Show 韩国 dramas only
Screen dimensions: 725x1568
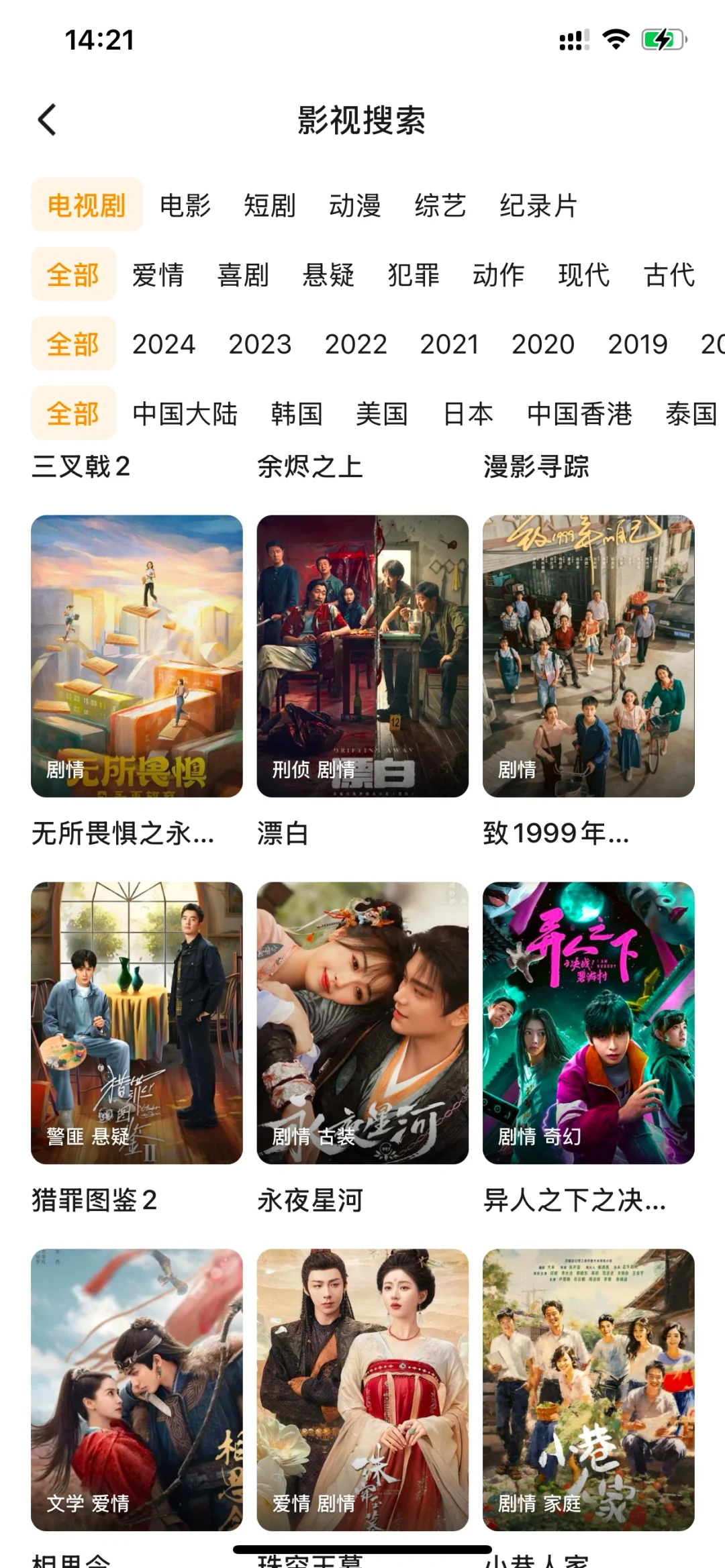point(297,413)
